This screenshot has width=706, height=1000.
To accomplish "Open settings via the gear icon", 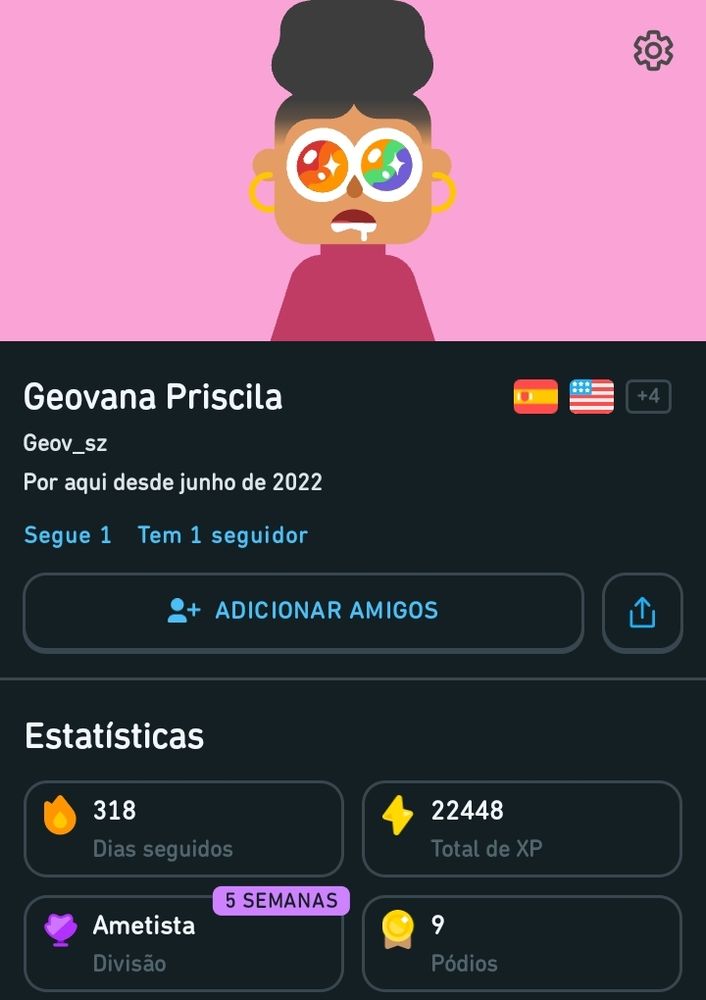I will (653, 50).
